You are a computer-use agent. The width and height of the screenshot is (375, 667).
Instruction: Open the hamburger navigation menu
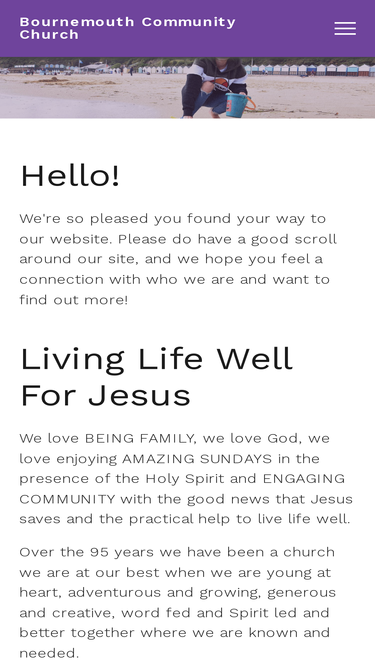345,29
